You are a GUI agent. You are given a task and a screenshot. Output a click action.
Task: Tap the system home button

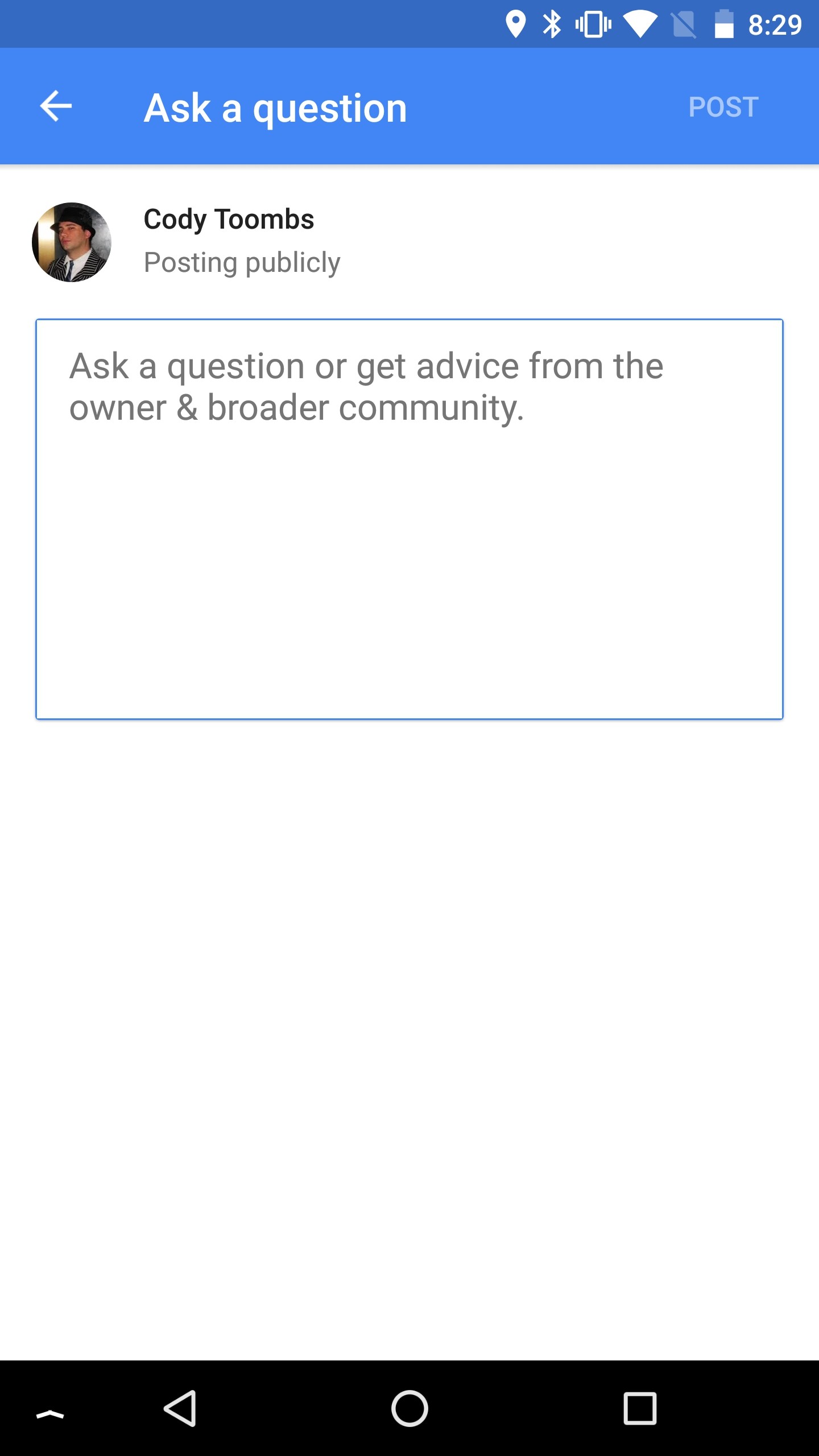409,1409
